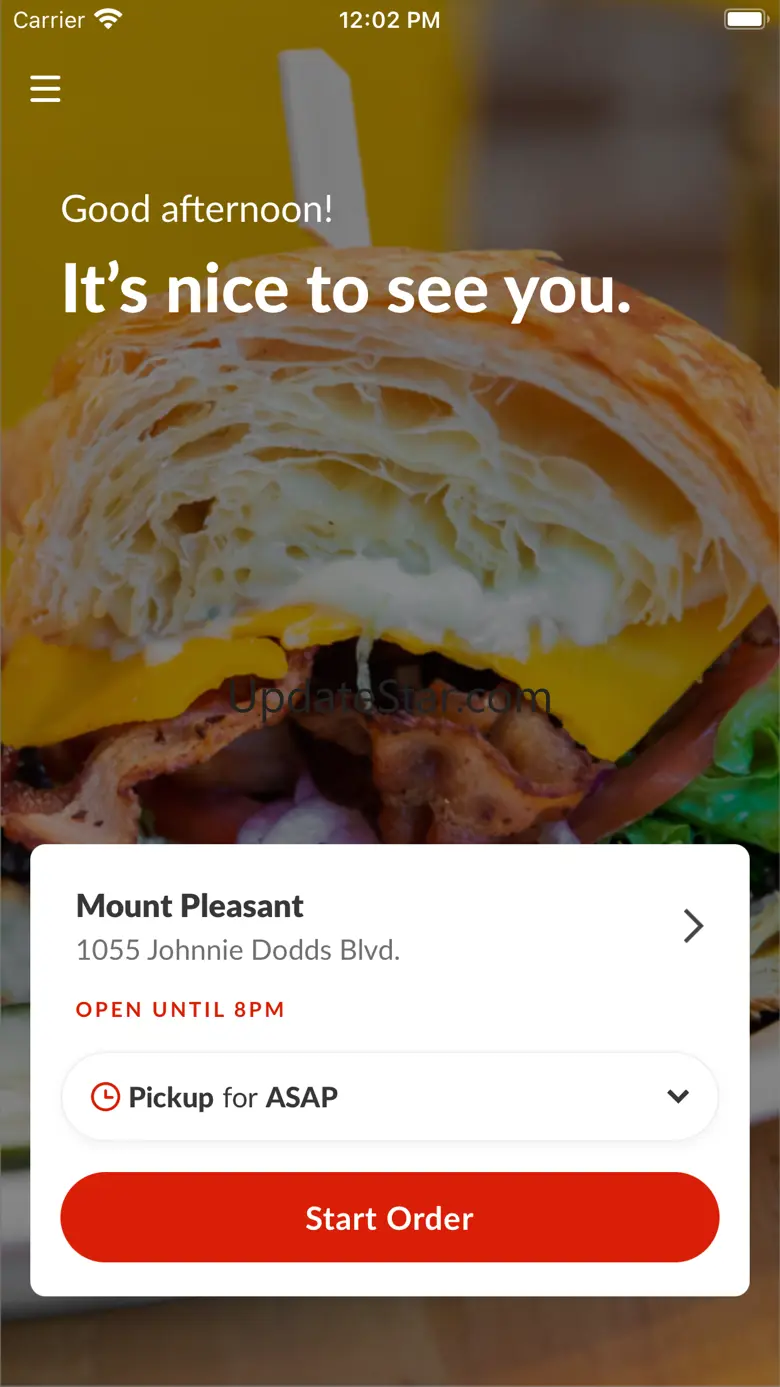Open the hamburger menu
780x1387 pixels.
(x=45, y=89)
